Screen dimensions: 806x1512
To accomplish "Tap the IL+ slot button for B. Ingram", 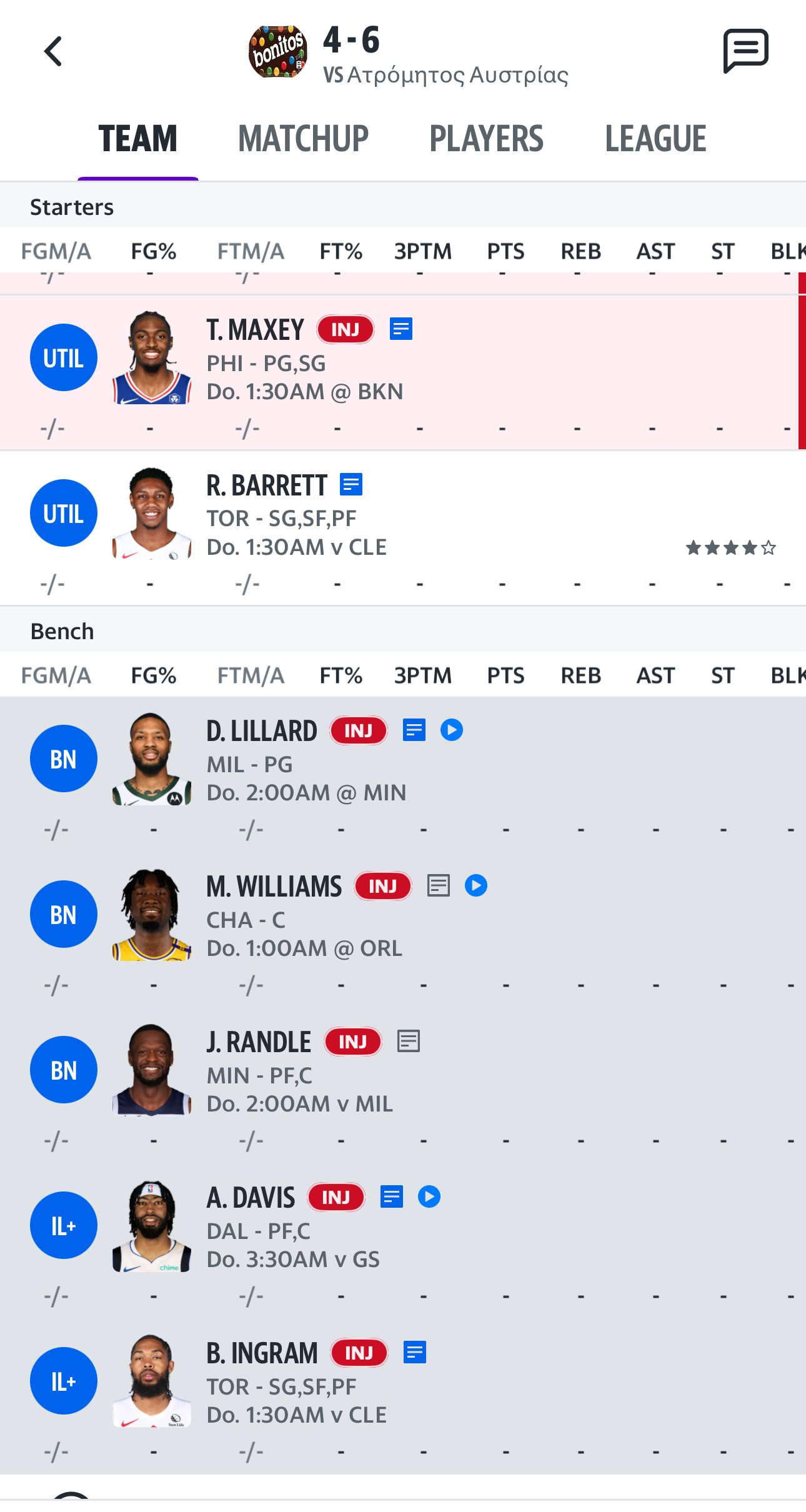I will (64, 1381).
